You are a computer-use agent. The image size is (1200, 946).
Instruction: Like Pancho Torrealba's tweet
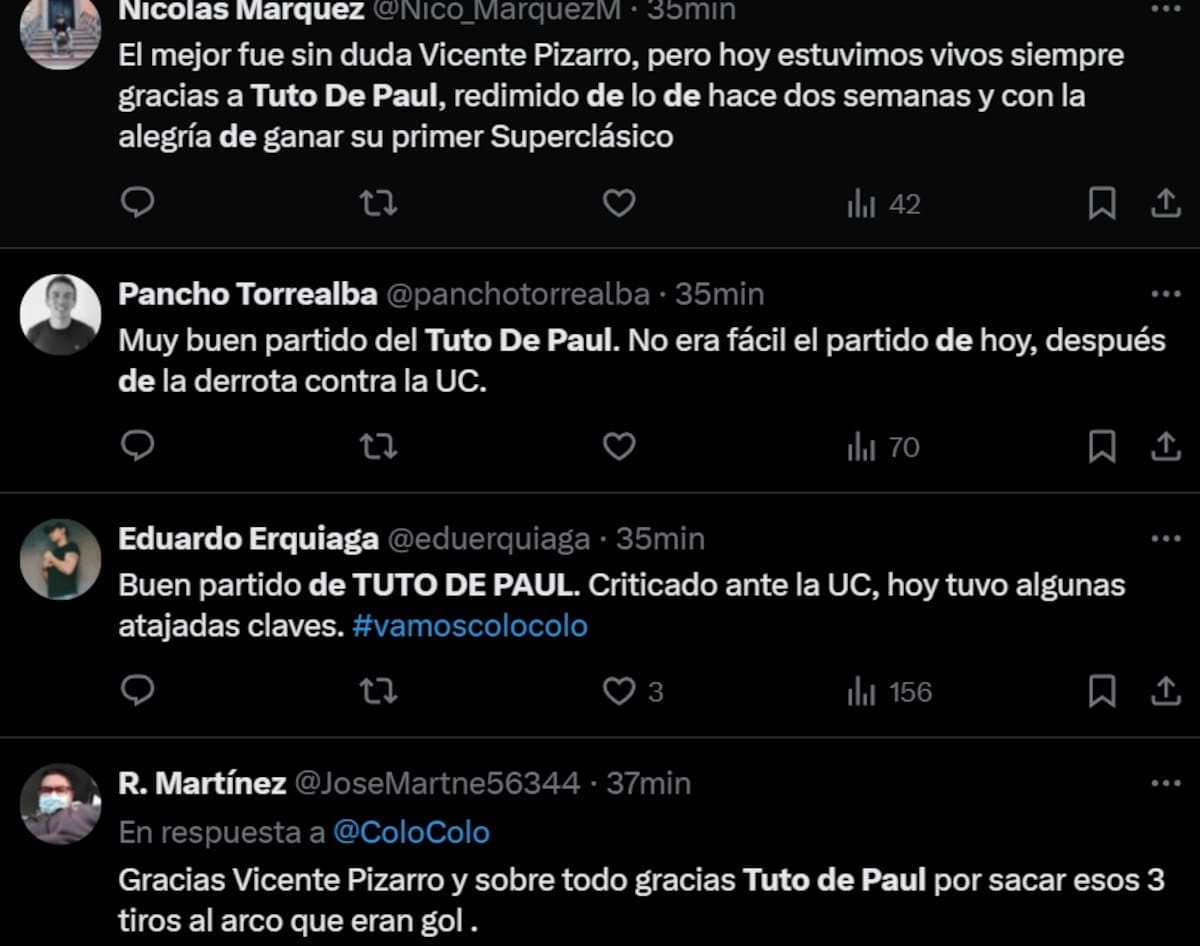click(x=619, y=447)
